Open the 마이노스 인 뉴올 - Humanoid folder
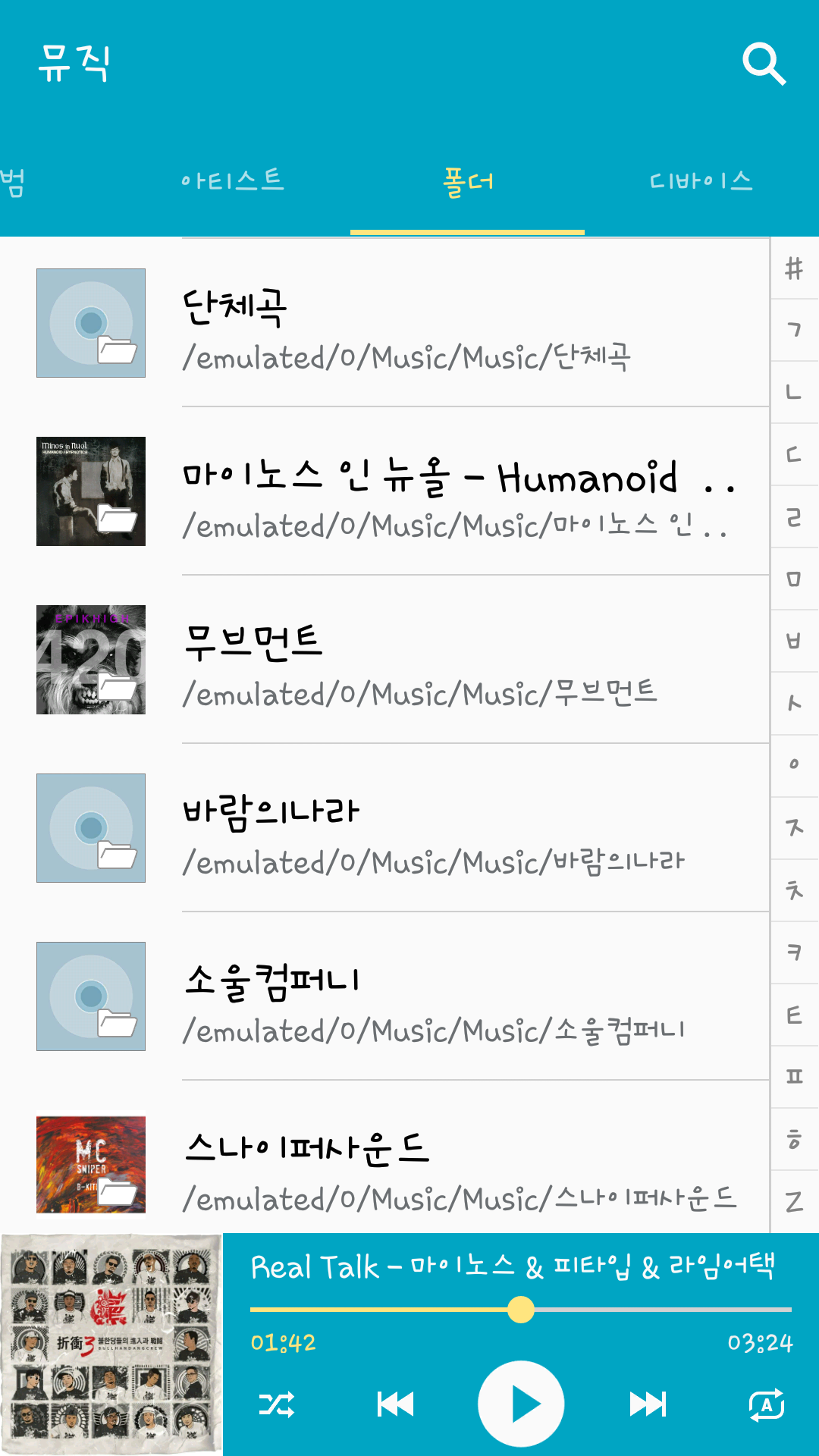The image size is (819, 1456). coord(385,491)
